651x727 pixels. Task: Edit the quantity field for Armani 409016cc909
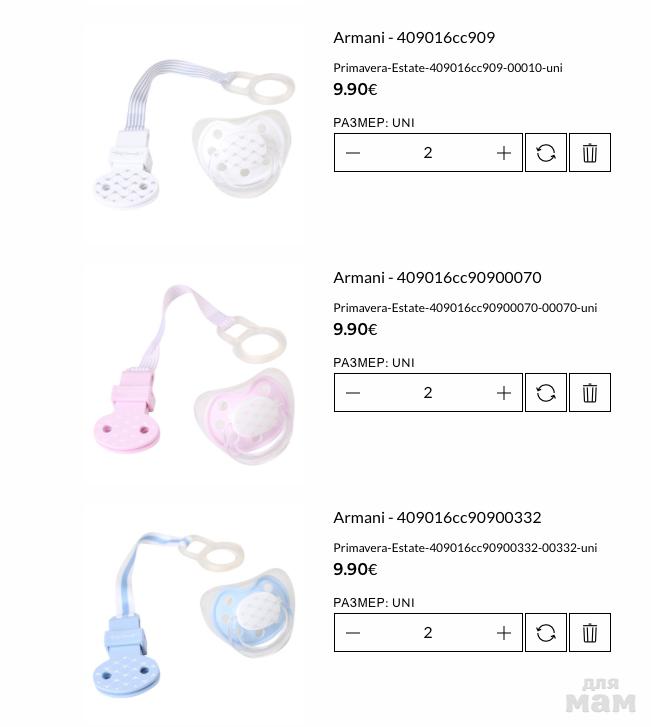tap(428, 153)
